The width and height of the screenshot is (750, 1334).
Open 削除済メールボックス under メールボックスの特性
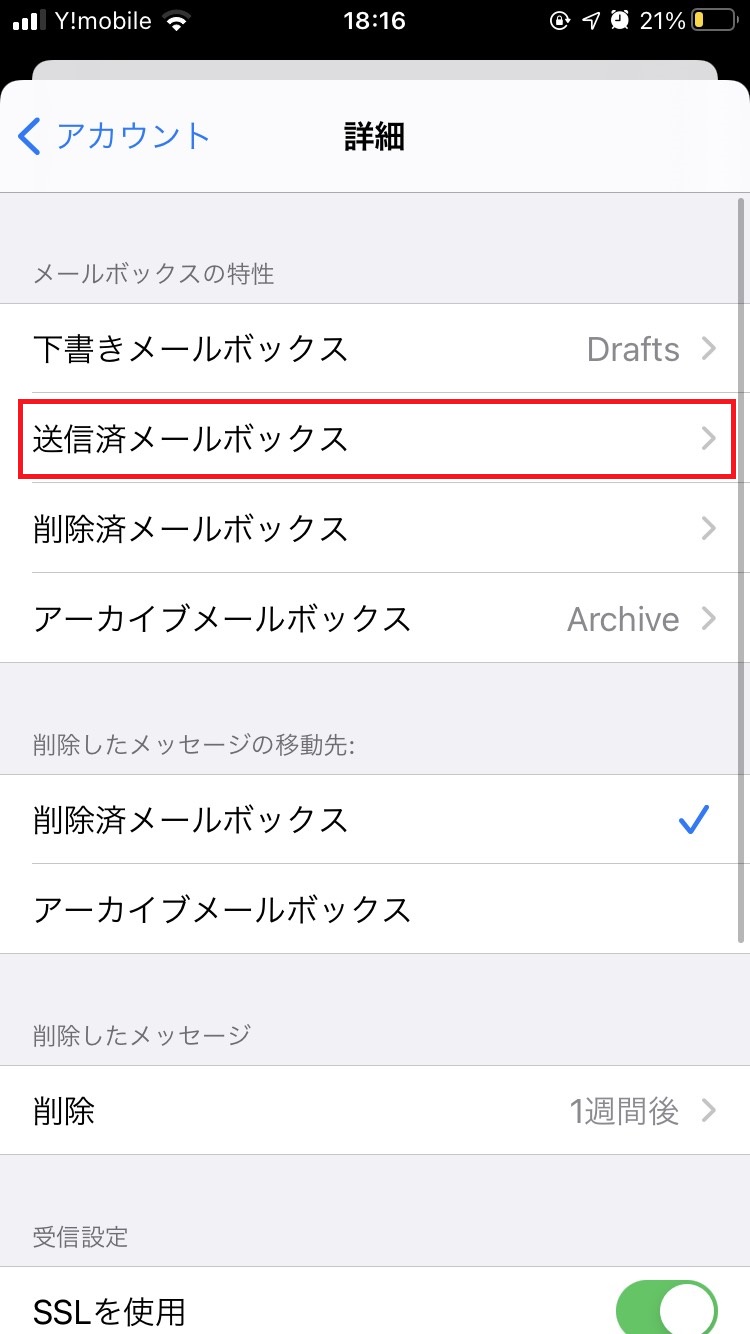[x=375, y=528]
